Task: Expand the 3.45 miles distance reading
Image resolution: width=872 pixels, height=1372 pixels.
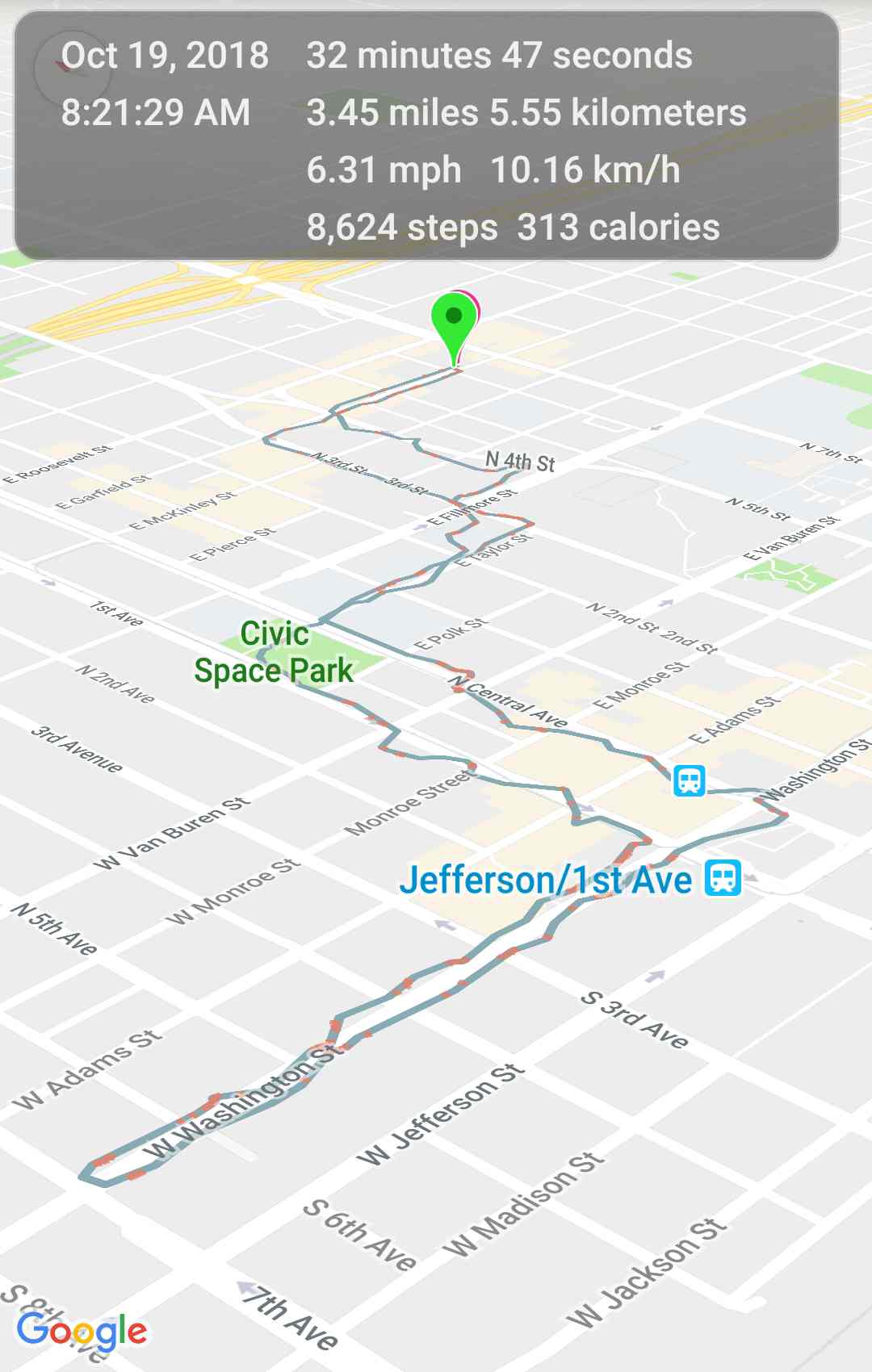Action: click(x=389, y=113)
